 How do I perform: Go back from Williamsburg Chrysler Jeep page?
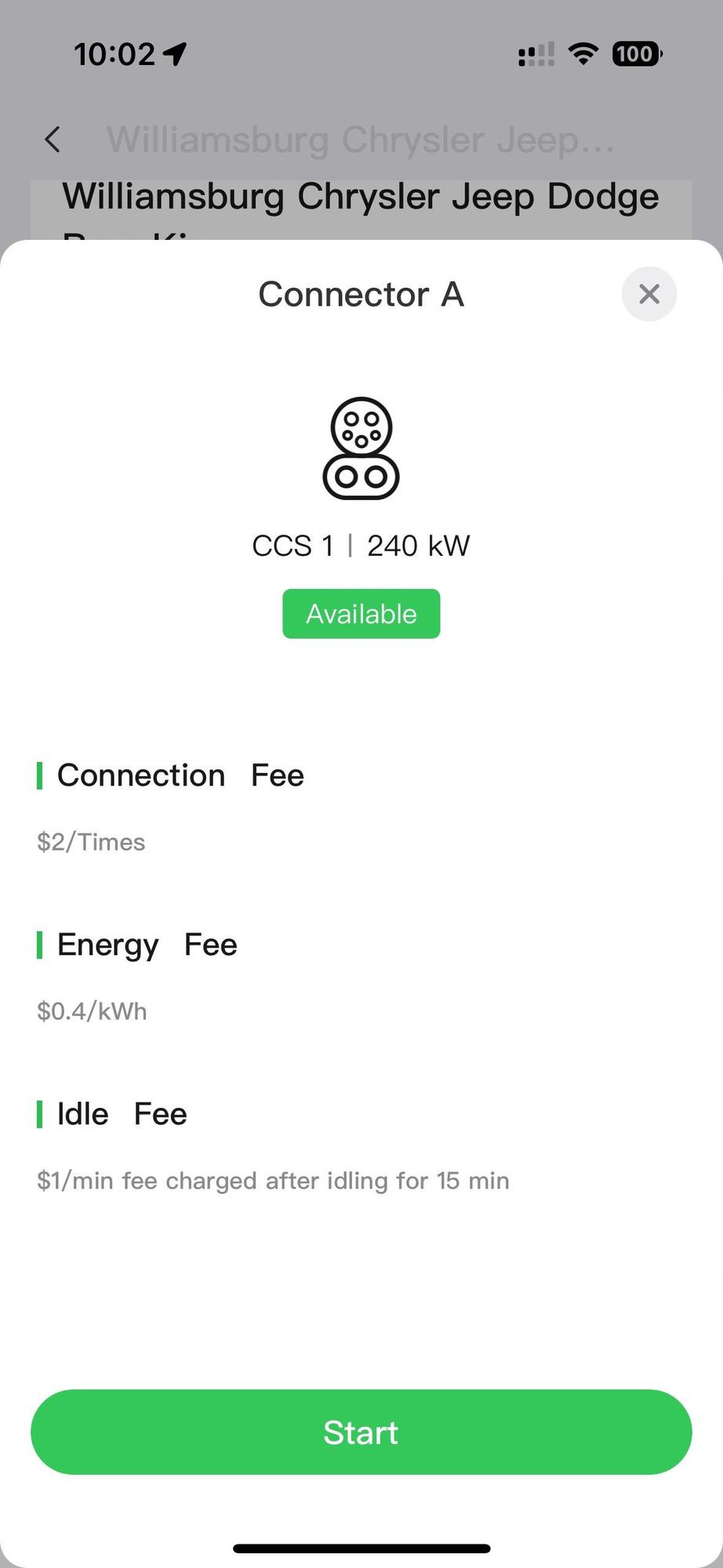[x=53, y=140]
